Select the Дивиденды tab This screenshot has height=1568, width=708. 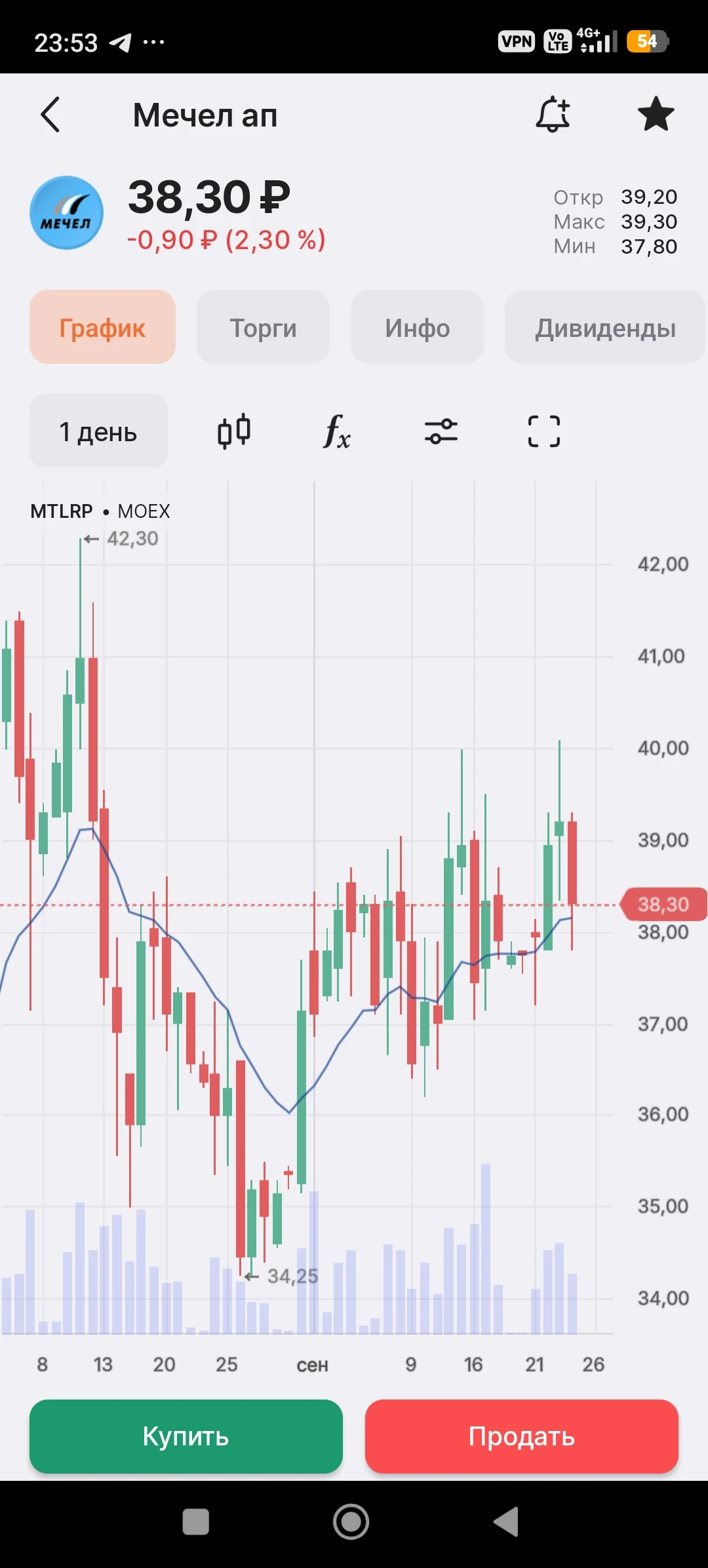(605, 327)
